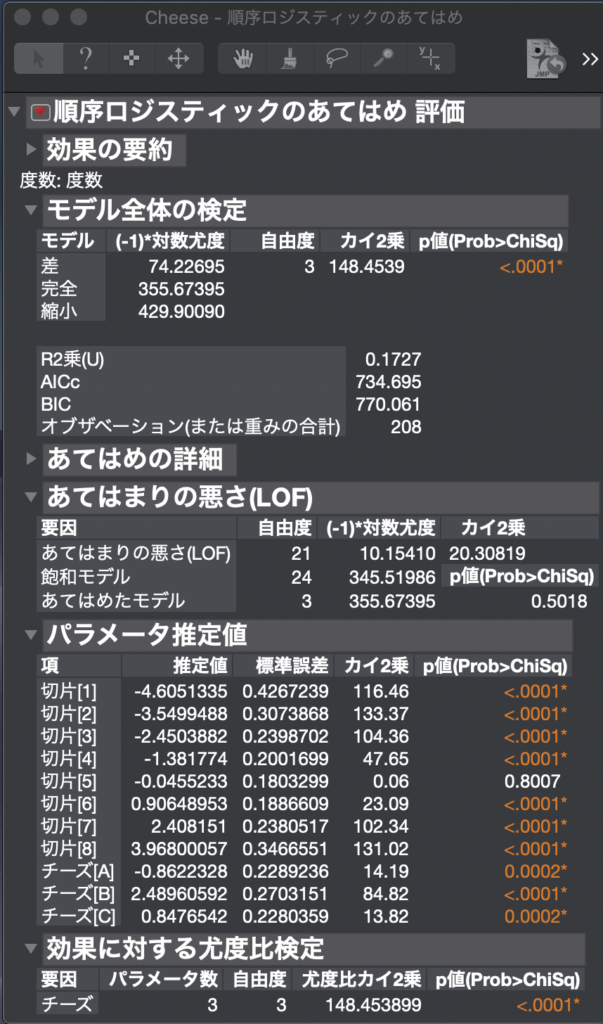This screenshot has height=1024, width=603.
Task: Open the red triangle menu beside 順序ロジスティックのあてはめ
Action: (x=41, y=113)
